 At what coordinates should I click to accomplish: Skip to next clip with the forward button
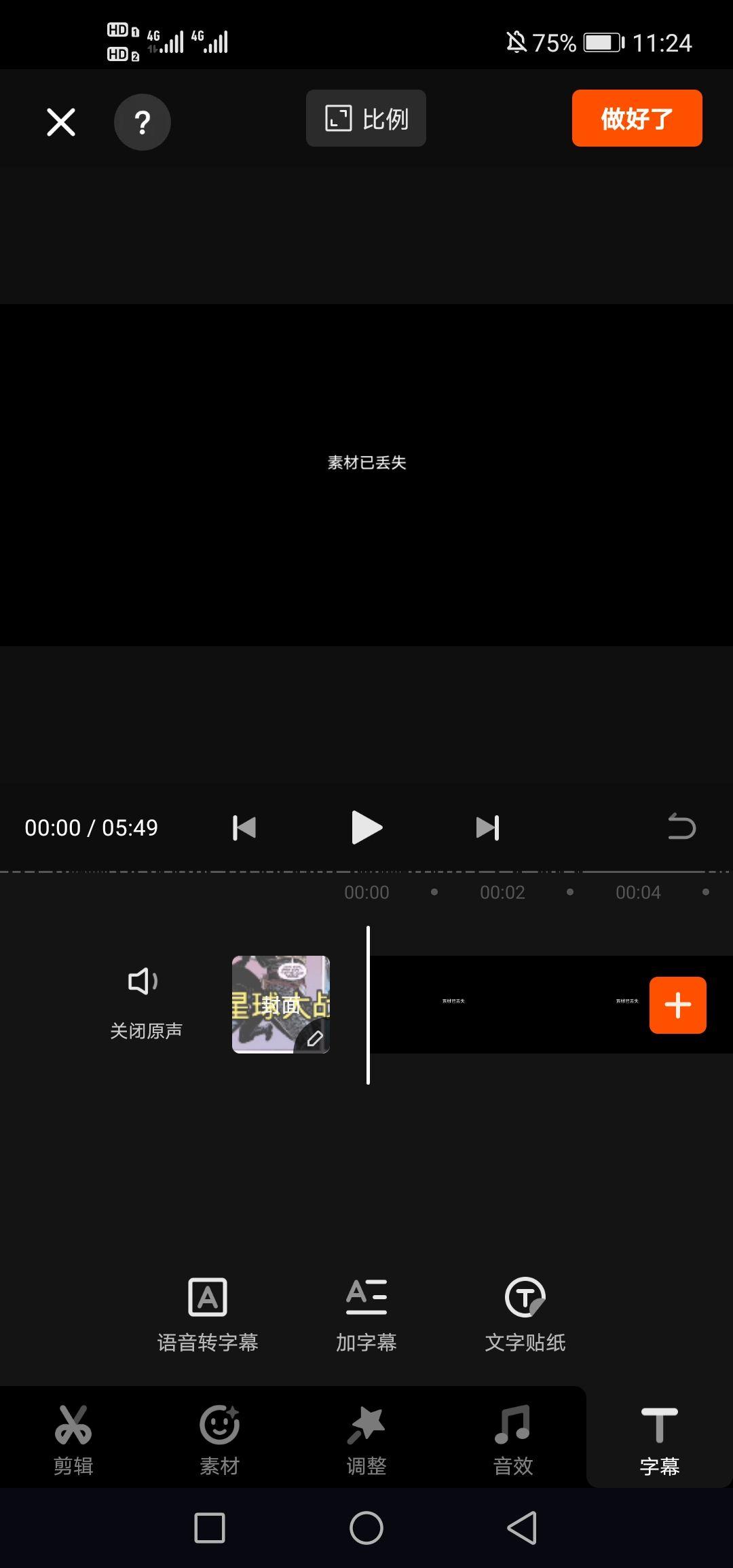click(486, 827)
